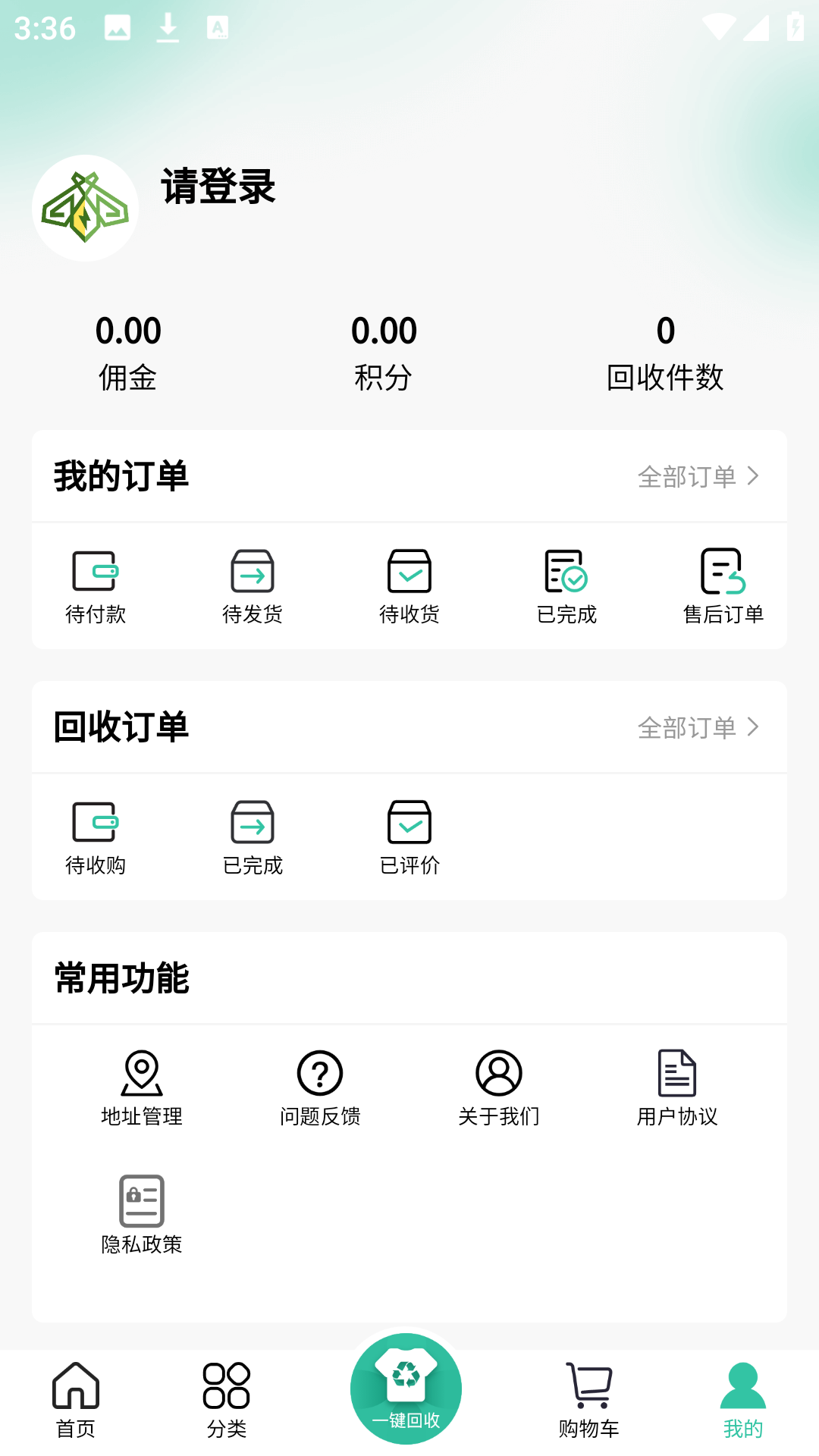The width and height of the screenshot is (819, 1456).
Task: View 待付款 orders
Action: (96, 587)
